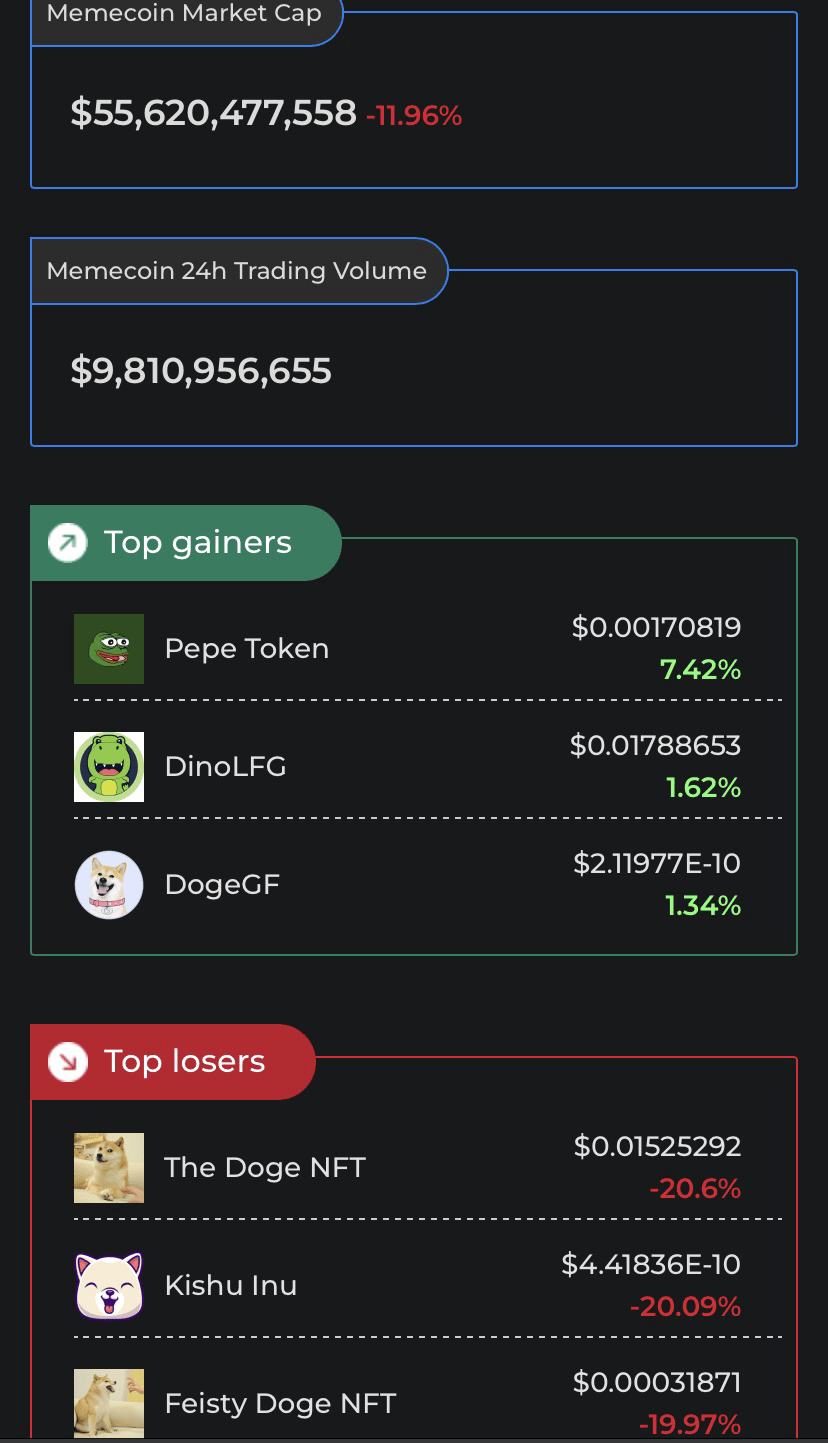The width and height of the screenshot is (828, 1443).
Task: Open the Pepe Token coin row
Action: click(x=246, y=649)
